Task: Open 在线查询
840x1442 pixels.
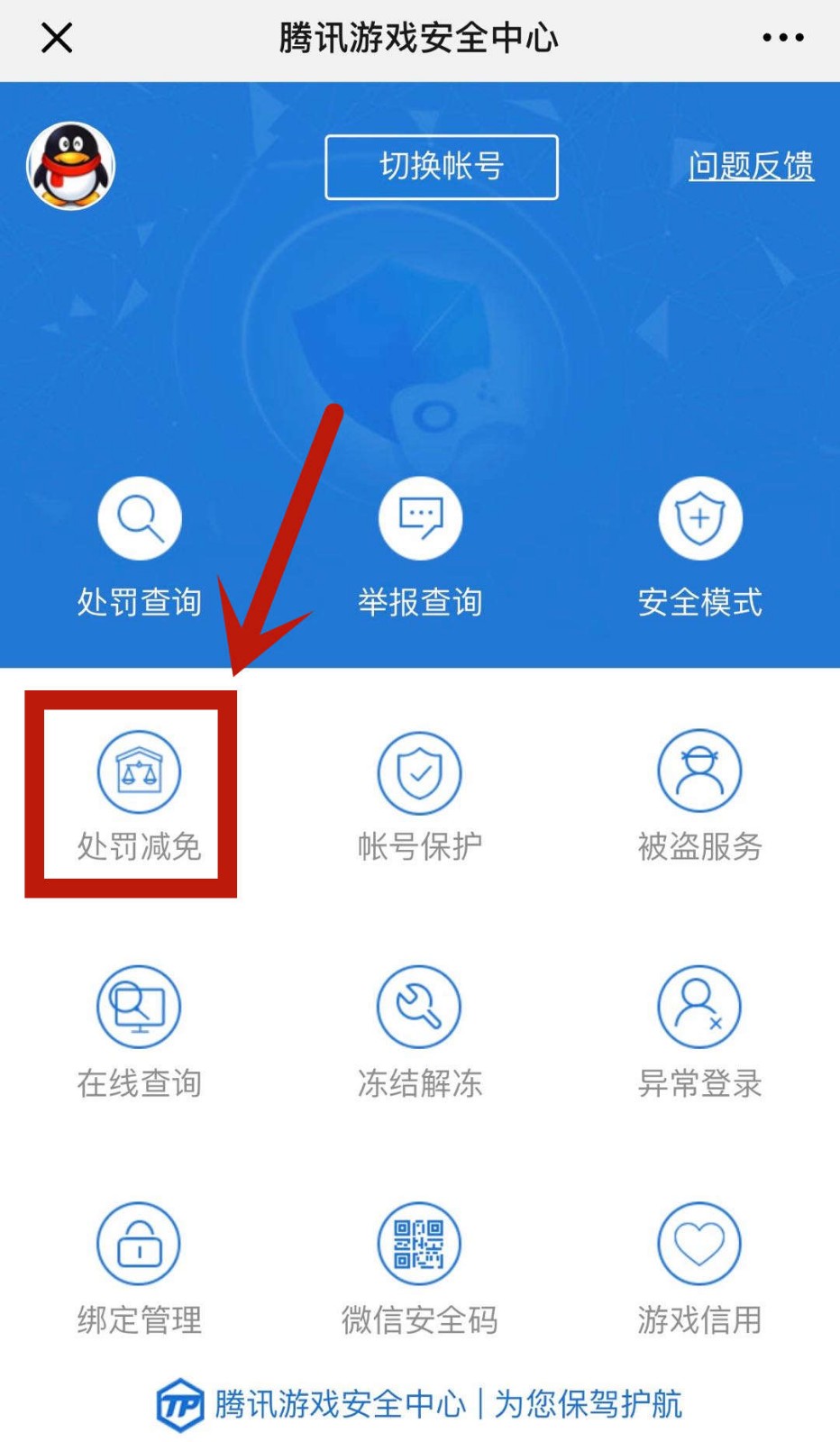Action: tap(140, 1031)
